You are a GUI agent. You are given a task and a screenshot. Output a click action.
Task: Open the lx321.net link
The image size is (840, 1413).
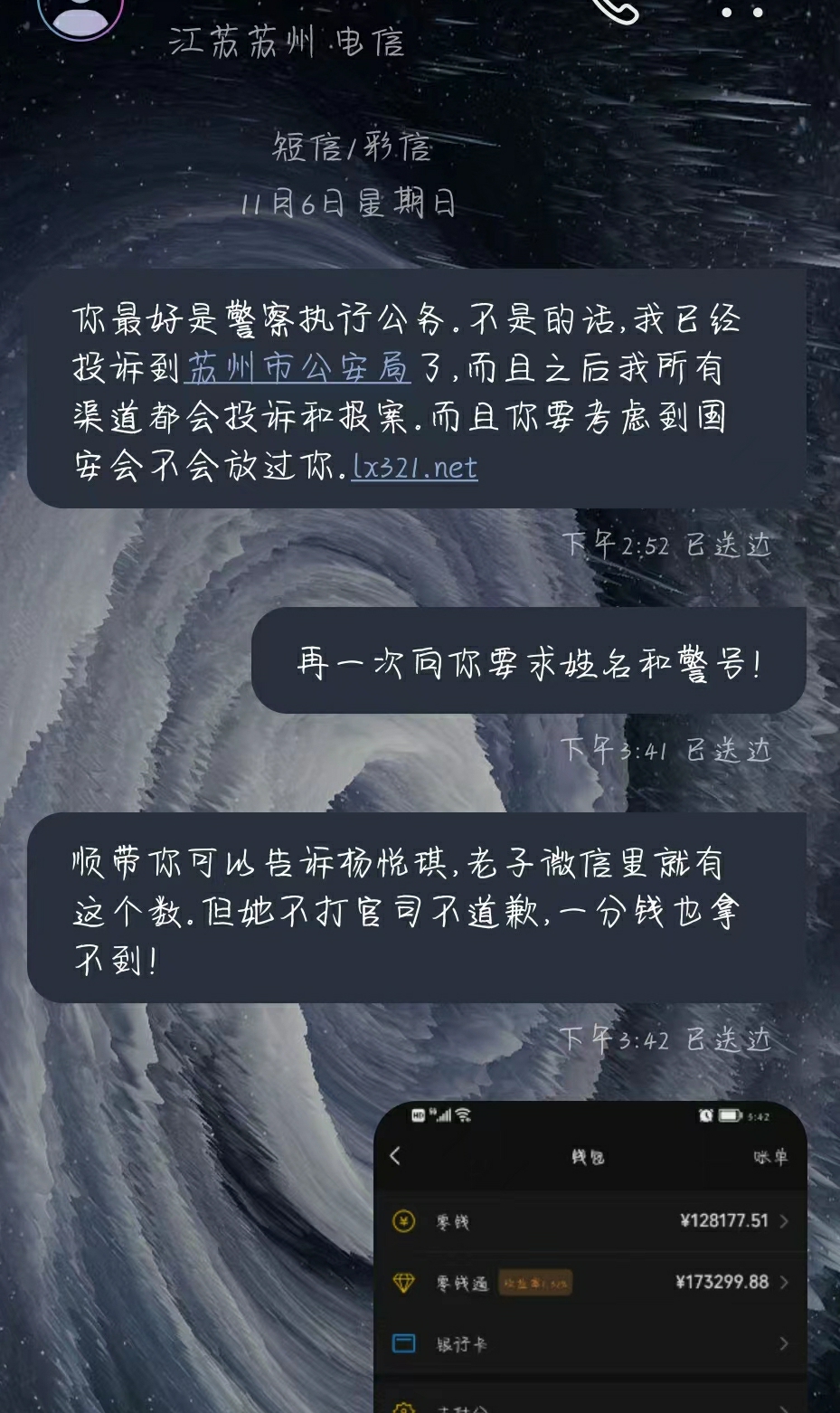(x=414, y=467)
